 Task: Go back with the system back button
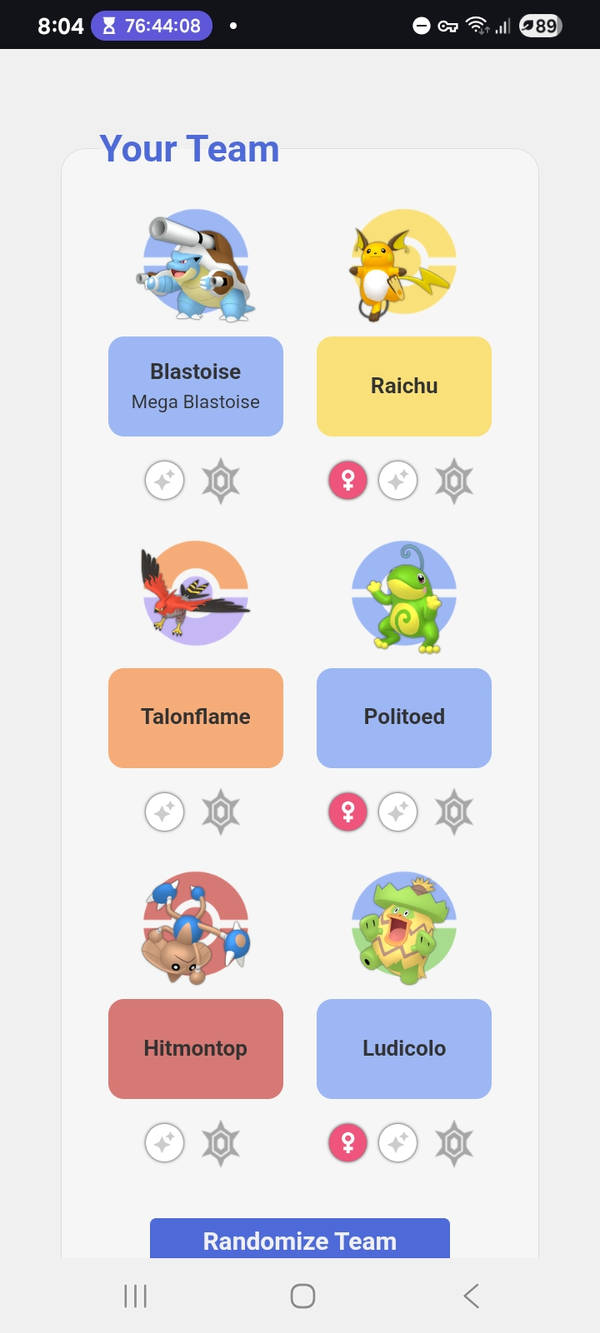coord(471,1296)
